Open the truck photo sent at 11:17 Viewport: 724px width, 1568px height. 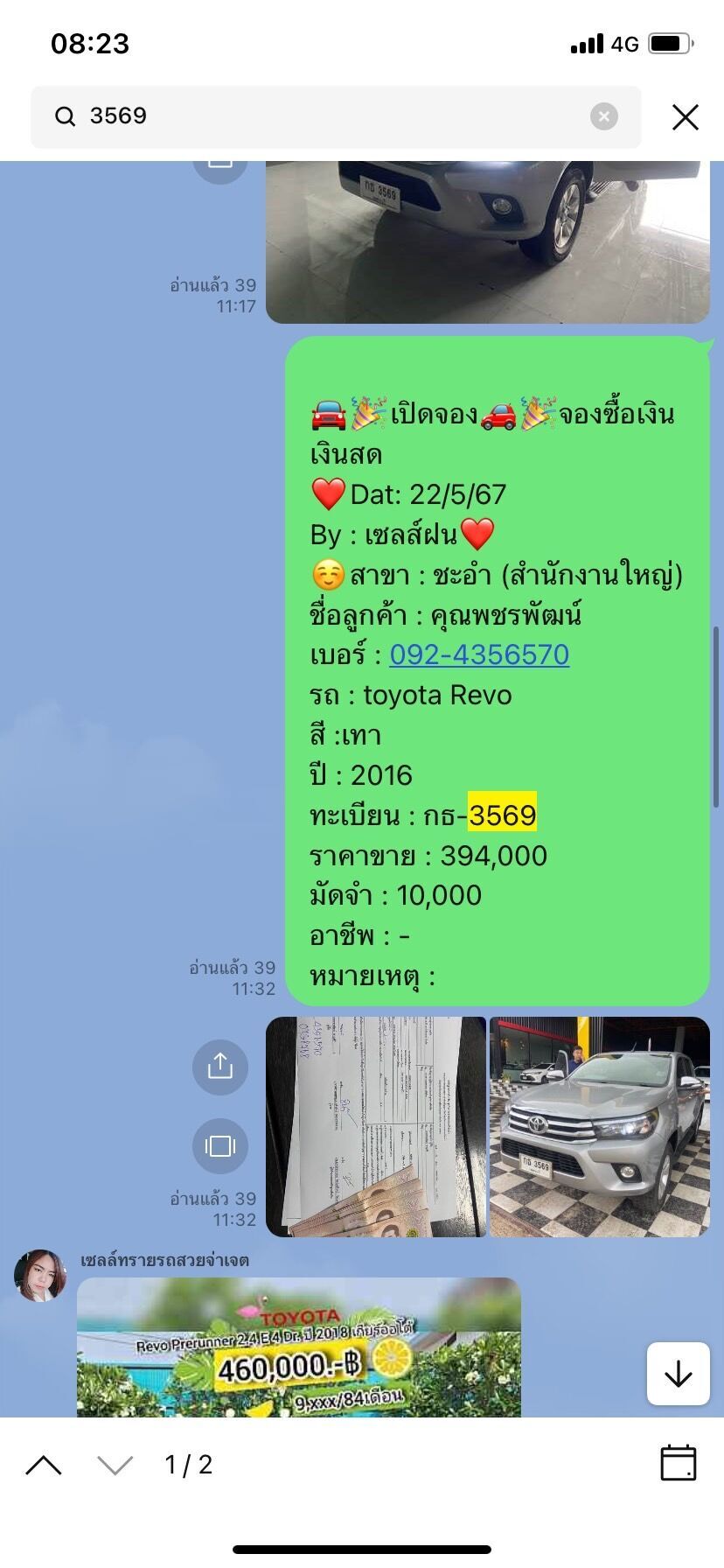tap(488, 241)
